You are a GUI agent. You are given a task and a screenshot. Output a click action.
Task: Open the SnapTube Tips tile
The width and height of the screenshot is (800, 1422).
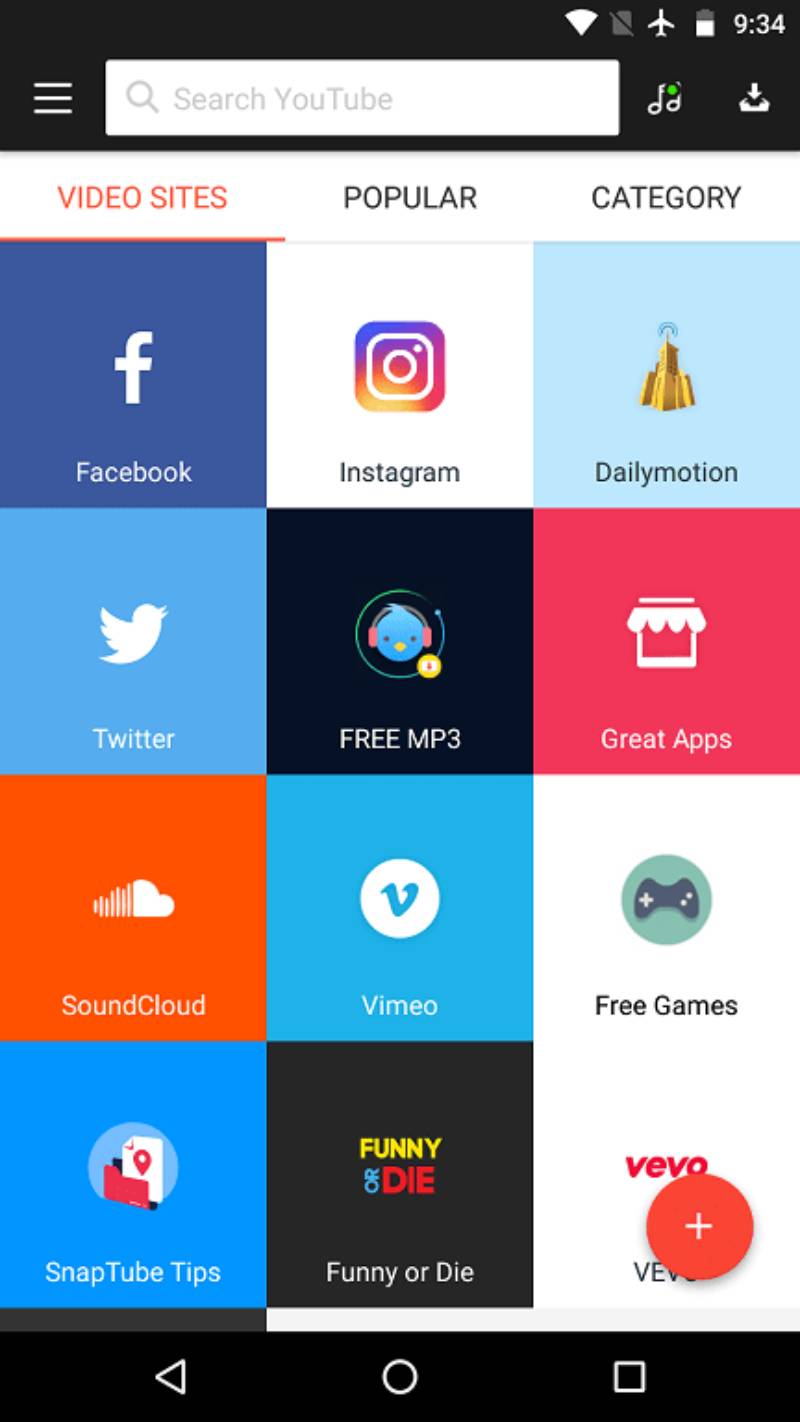[x=133, y=1174]
